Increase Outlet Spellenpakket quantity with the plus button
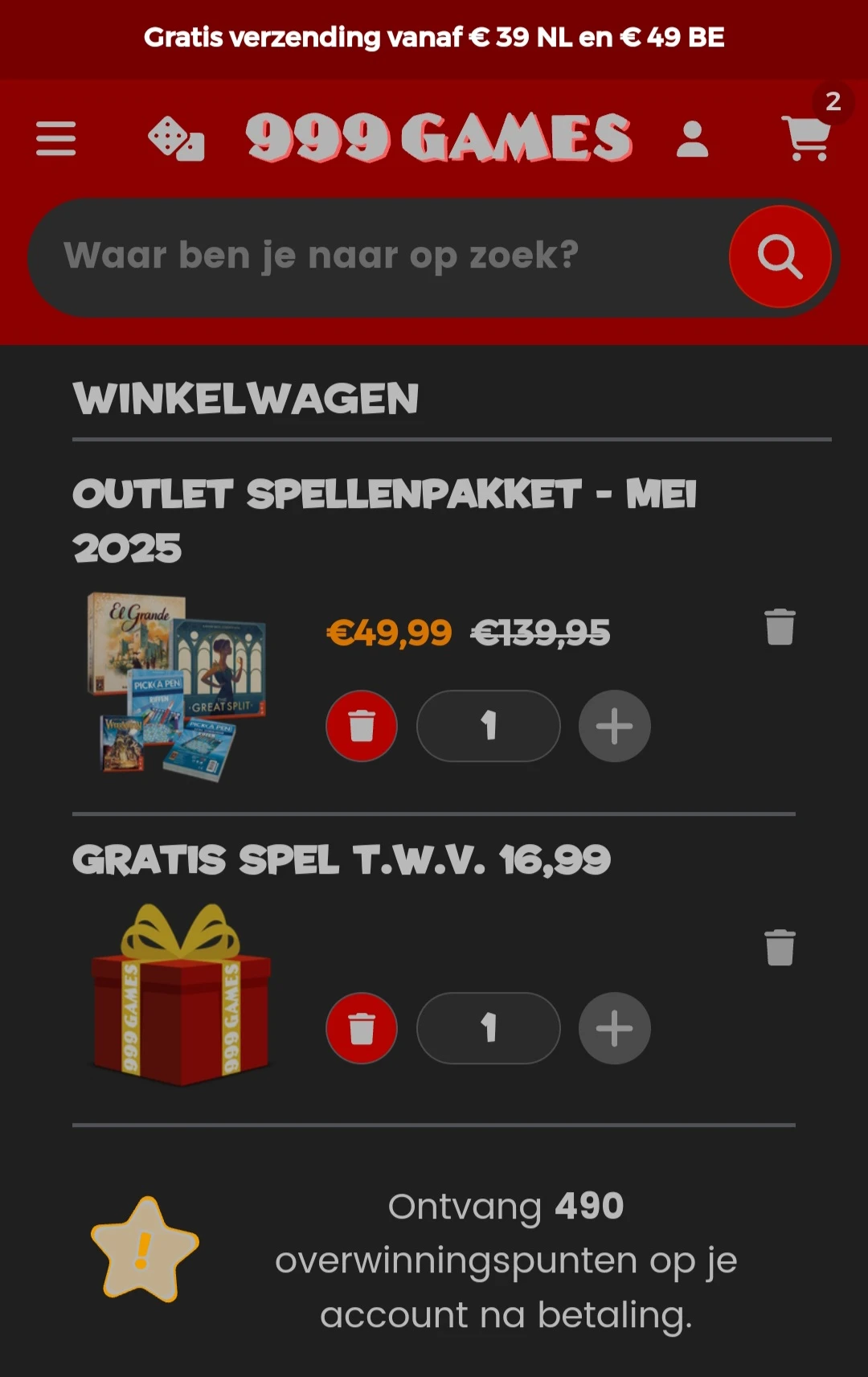The height and width of the screenshot is (1377, 868). [x=613, y=725]
